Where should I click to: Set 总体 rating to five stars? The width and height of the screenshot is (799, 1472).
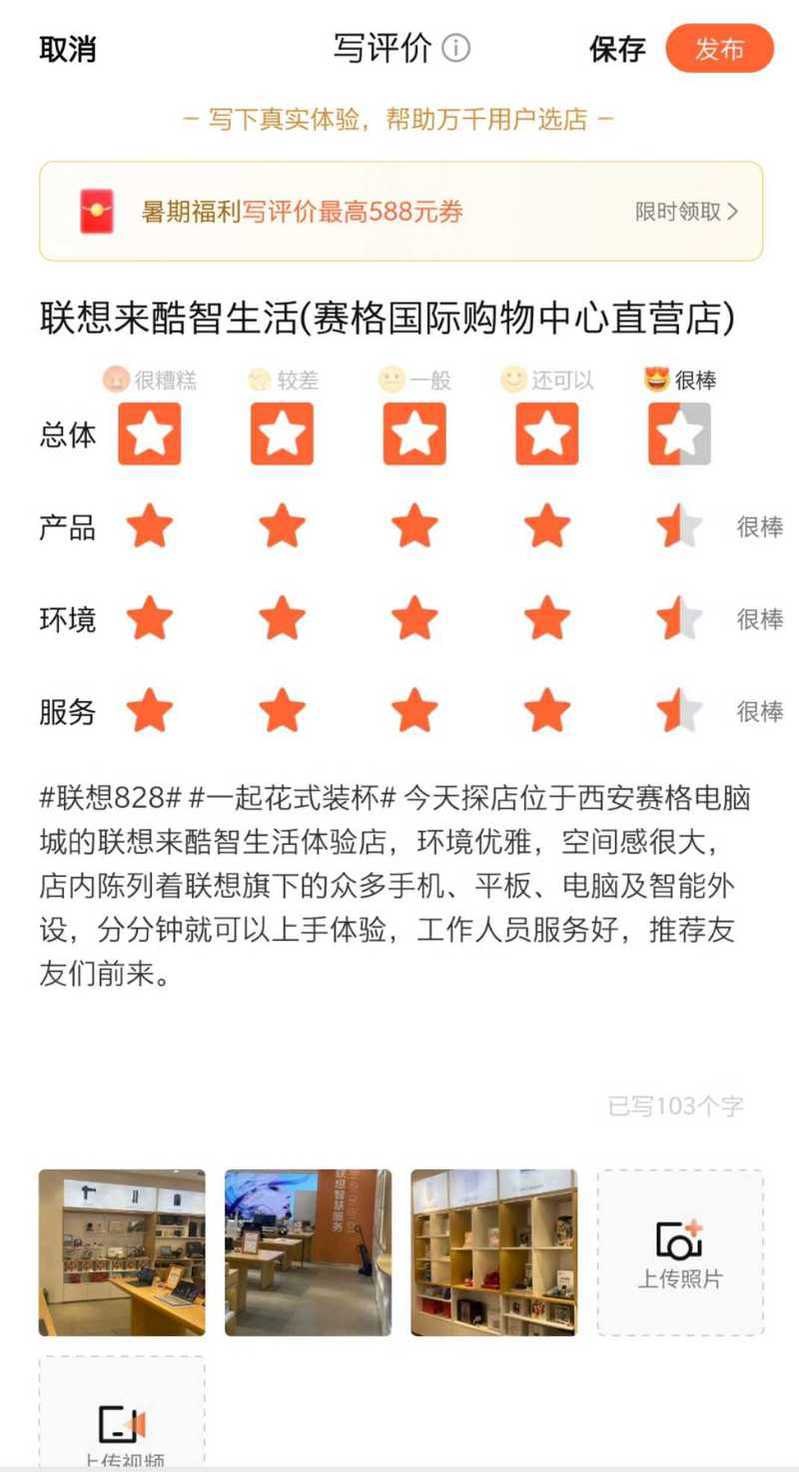click(x=680, y=434)
